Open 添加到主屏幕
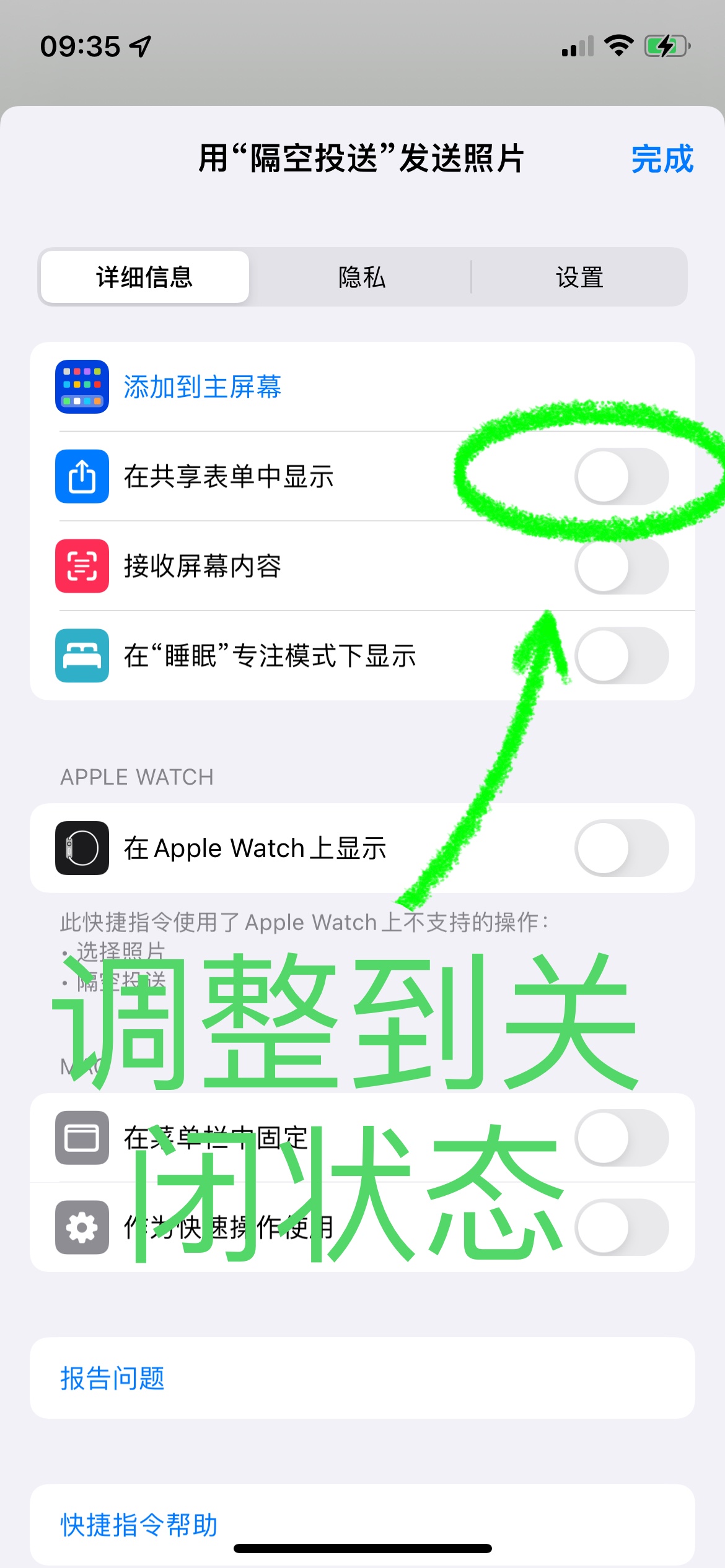 pos(202,387)
